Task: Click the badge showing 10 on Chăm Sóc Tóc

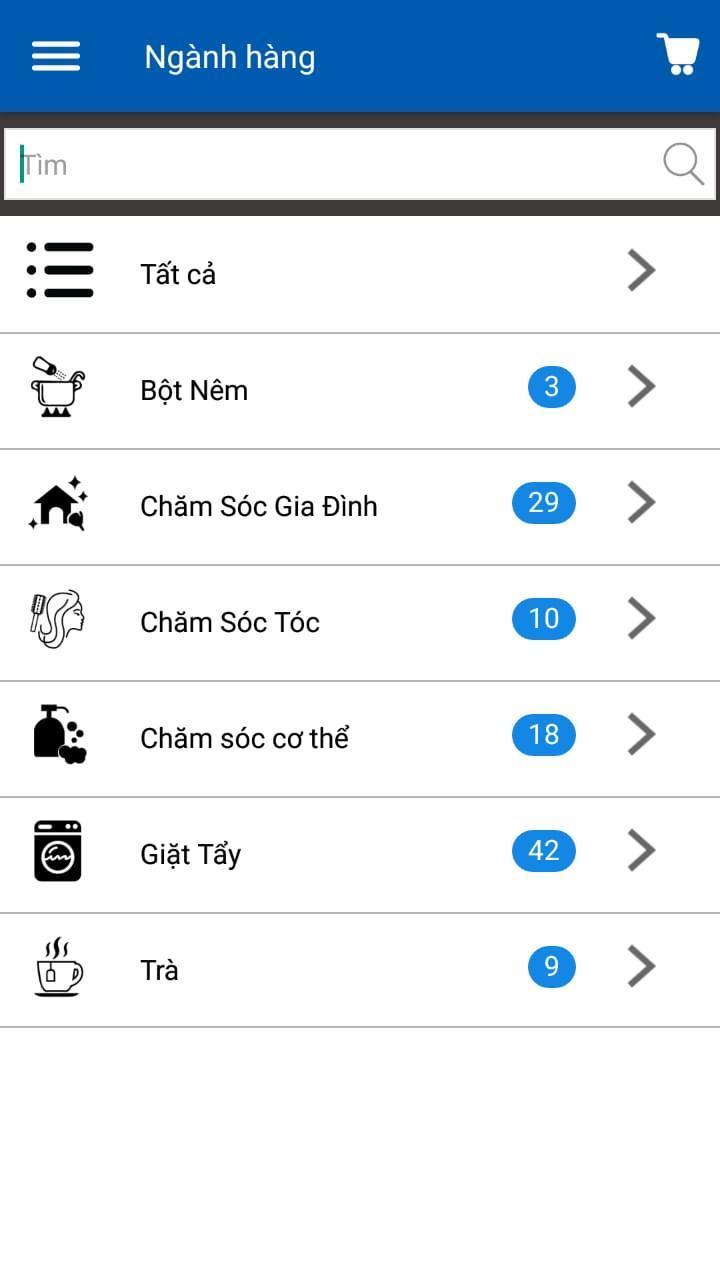Action: pos(543,619)
